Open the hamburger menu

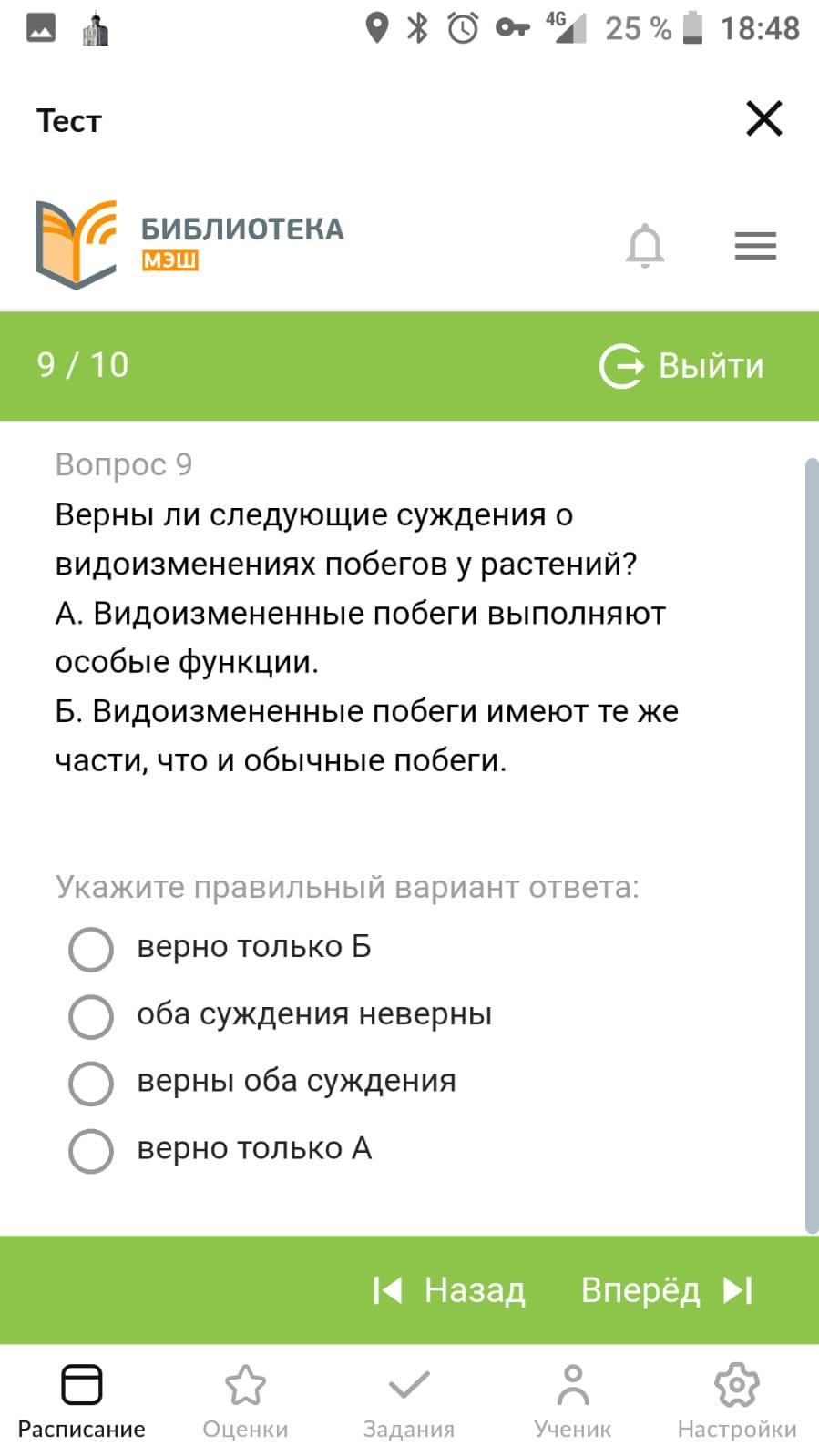pyautogui.click(x=755, y=246)
